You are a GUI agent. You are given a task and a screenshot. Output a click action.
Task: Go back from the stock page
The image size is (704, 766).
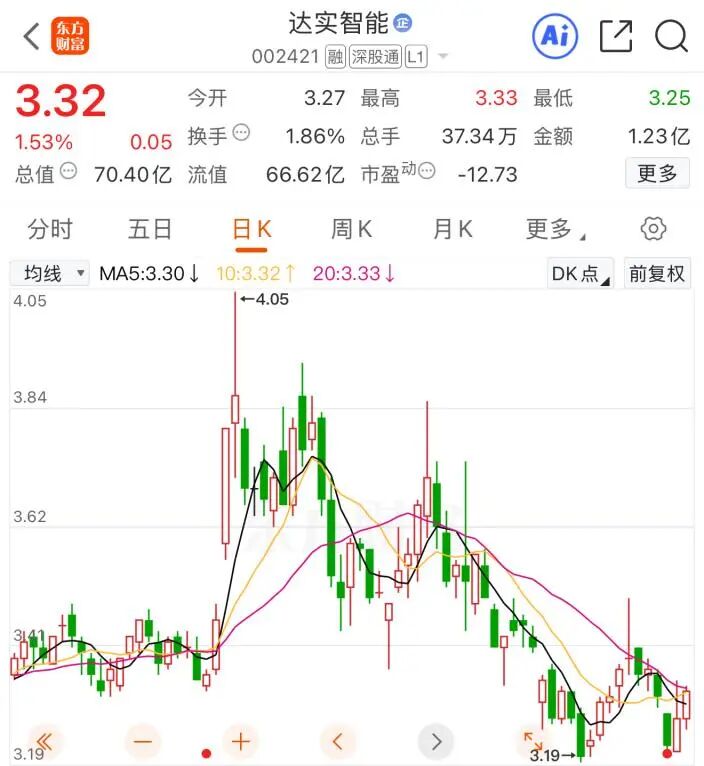(31, 37)
